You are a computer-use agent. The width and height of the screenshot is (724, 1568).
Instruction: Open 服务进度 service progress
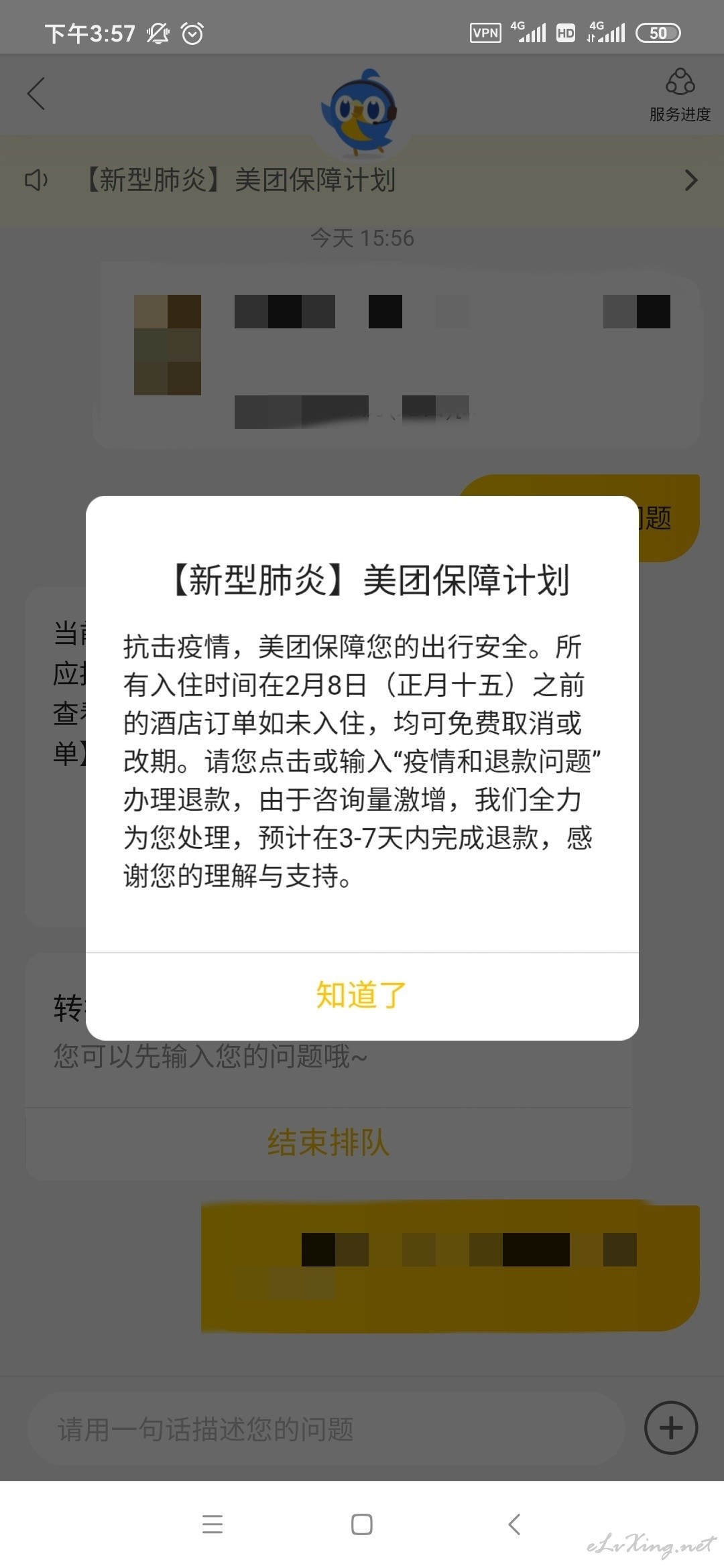point(680,95)
